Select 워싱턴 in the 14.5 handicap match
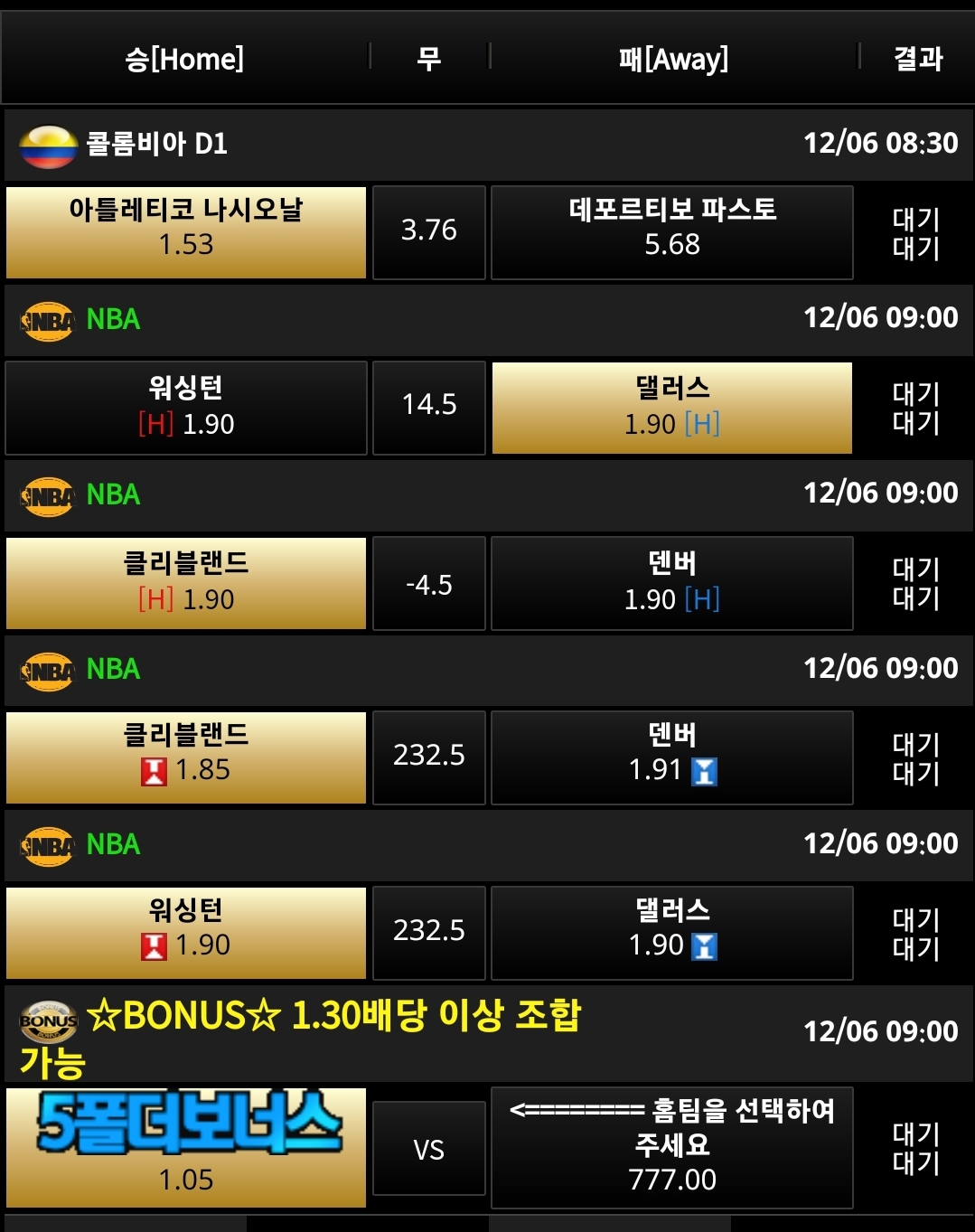975x1232 pixels. [186, 408]
